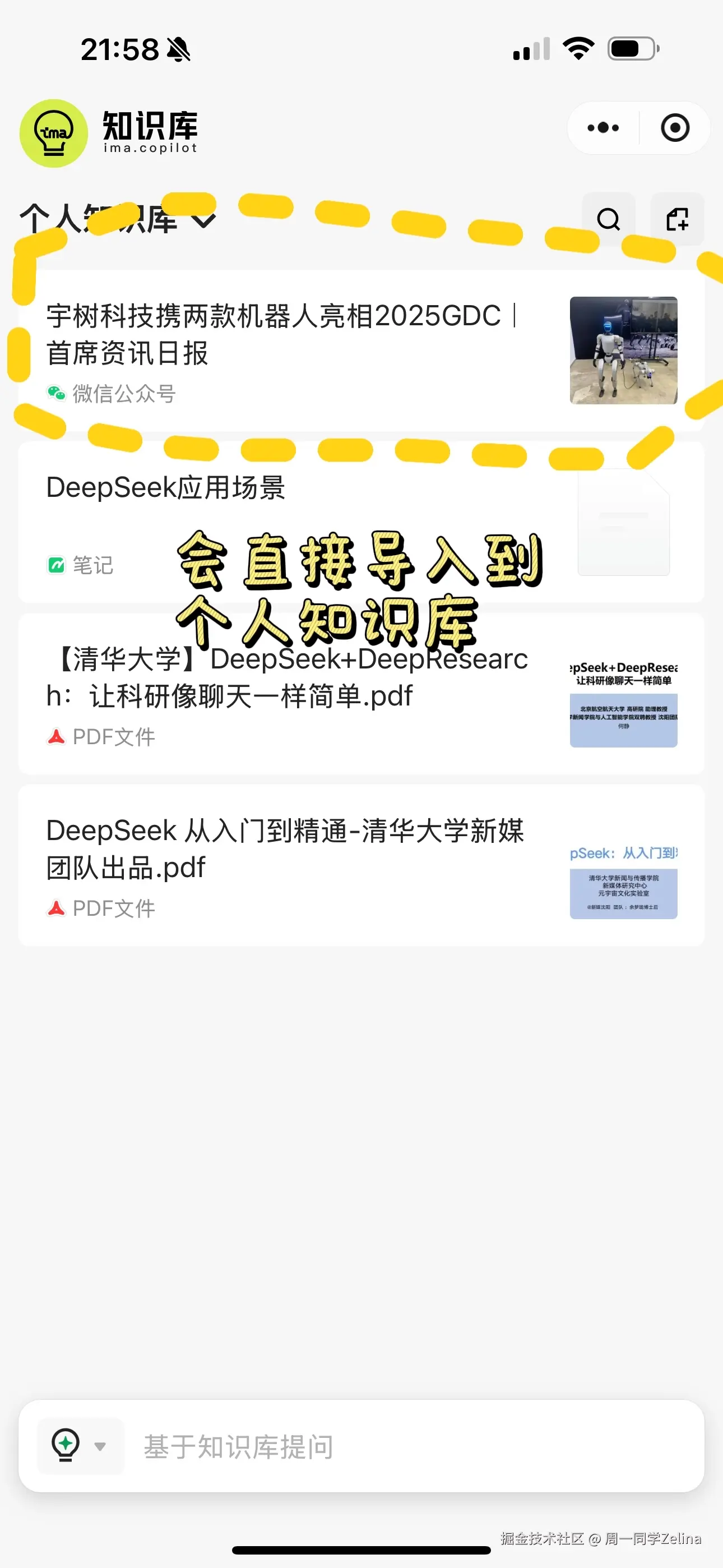723x1568 pixels.
Task: Click the add-document import icon
Action: click(x=678, y=220)
